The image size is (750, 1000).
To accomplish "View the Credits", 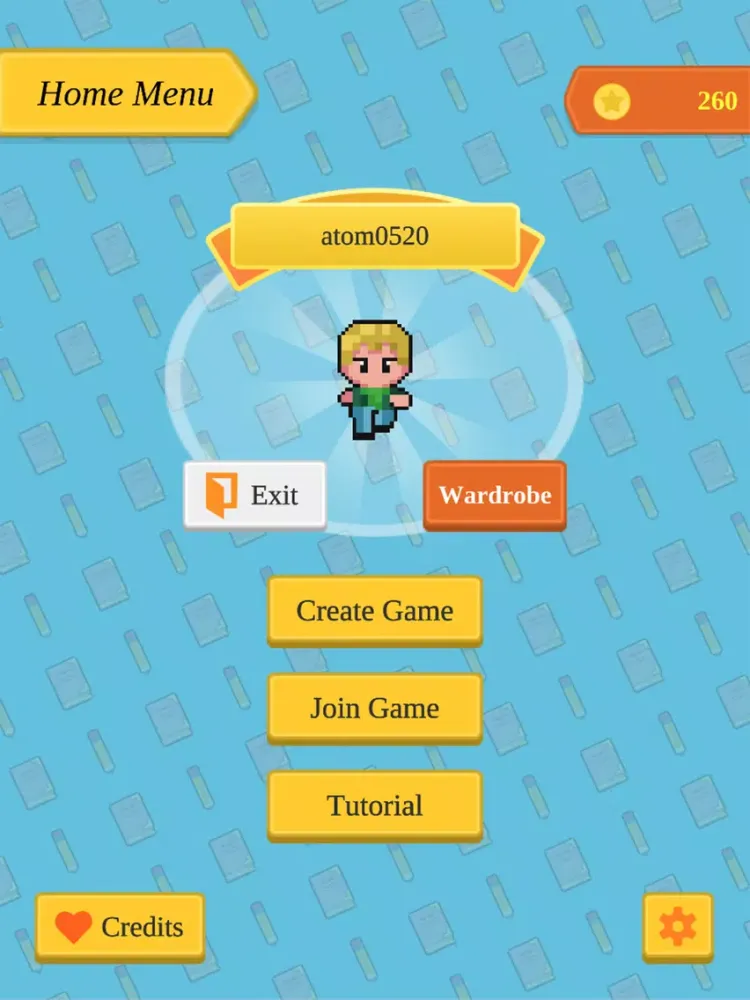I will 120,927.
